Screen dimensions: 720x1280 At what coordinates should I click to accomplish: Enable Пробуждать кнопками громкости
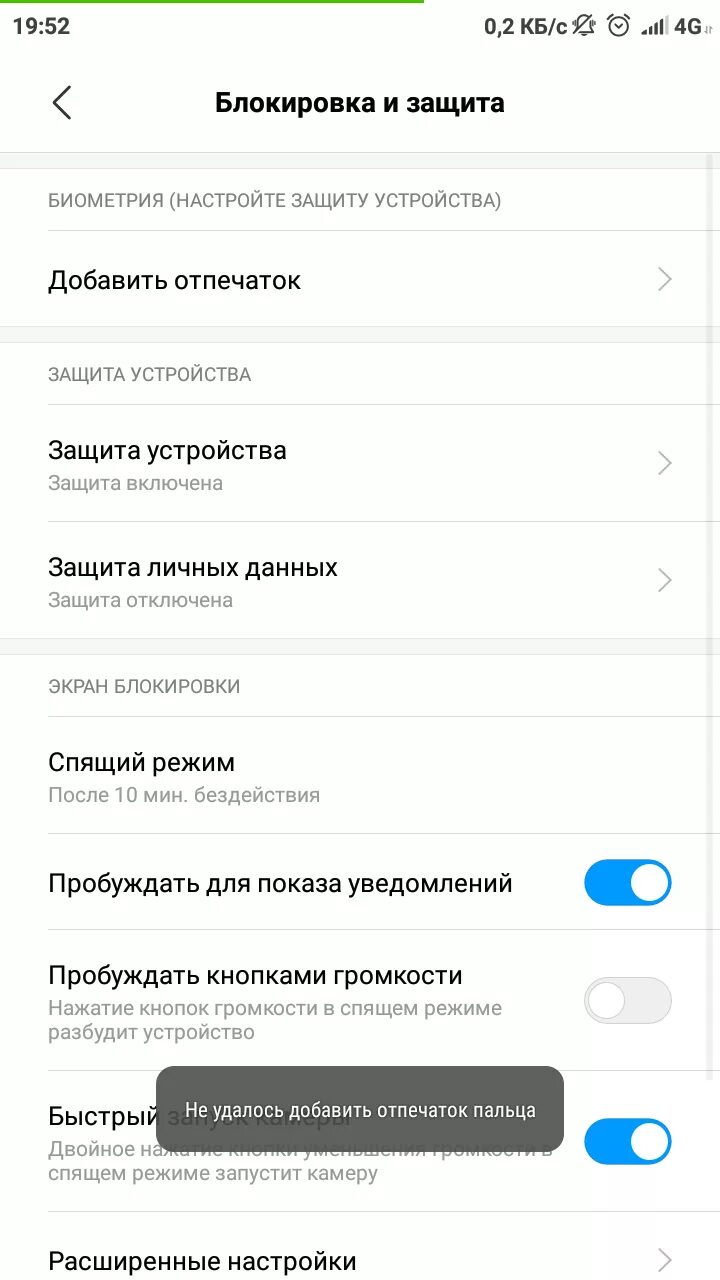[627, 1000]
